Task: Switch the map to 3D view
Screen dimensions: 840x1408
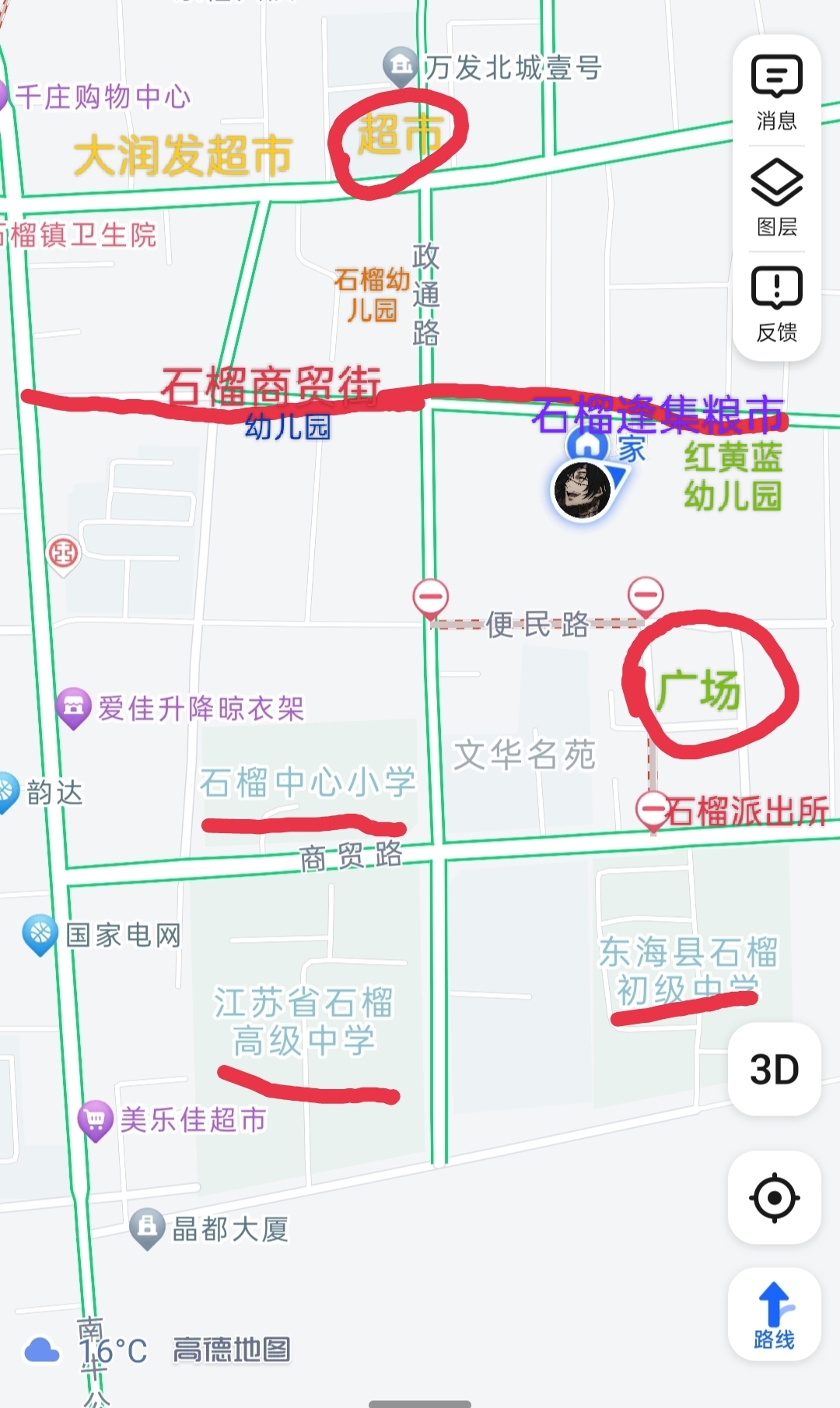Action: click(x=775, y=1069)
